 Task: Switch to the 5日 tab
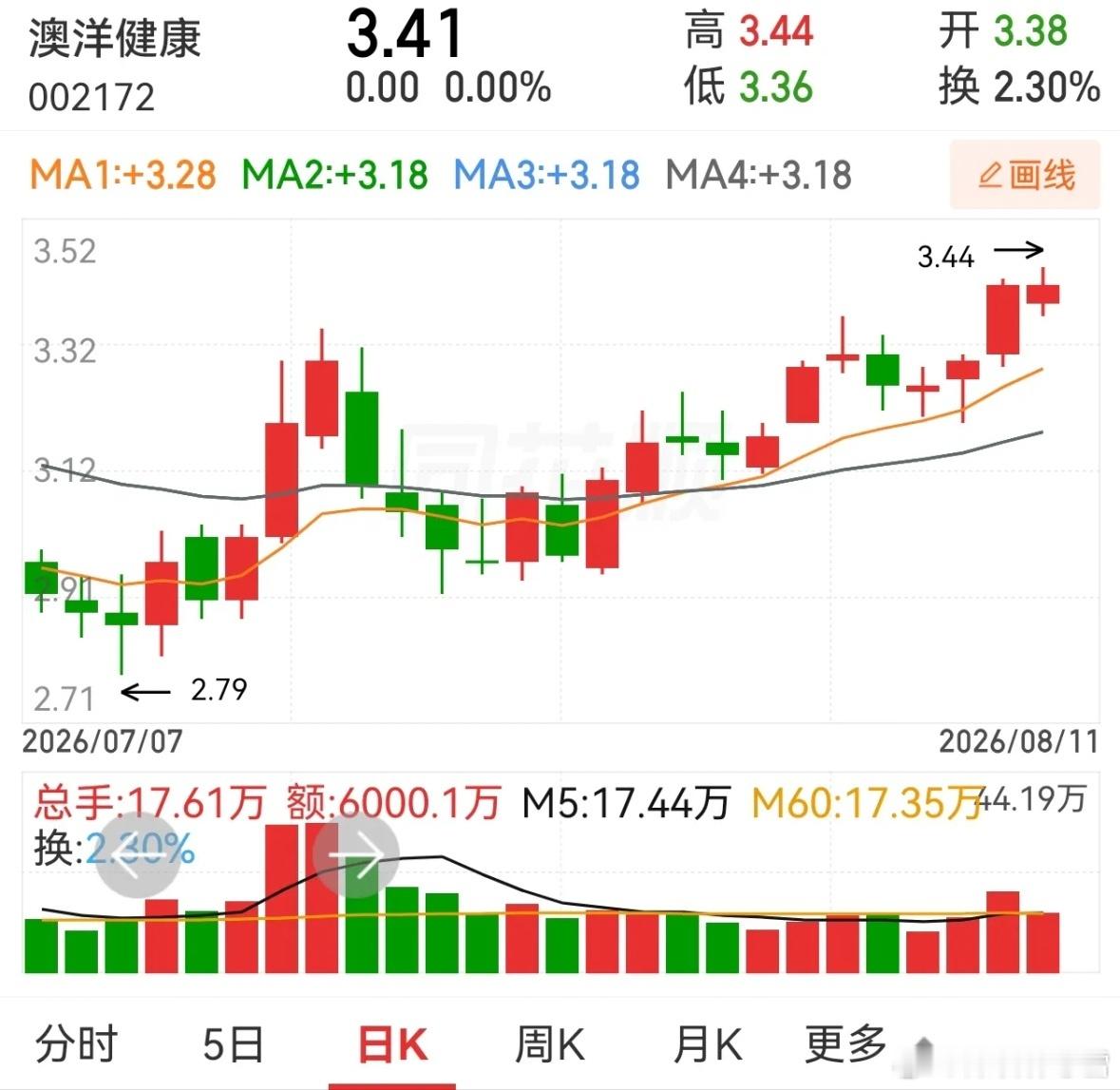pos(233,1044)
